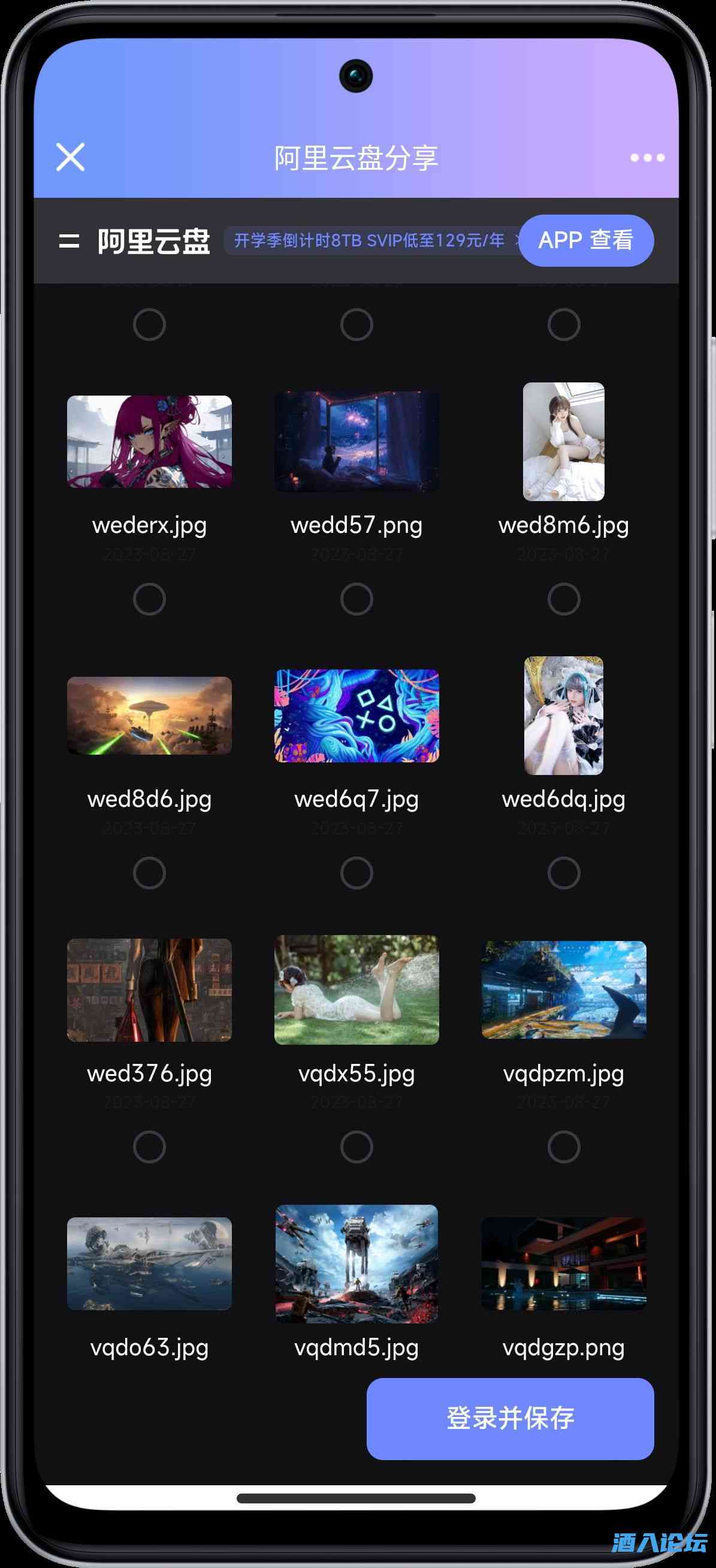Open wed376.jpg image
Image resolution: width=716 pixels, height=1568 pixels.
click(149, 990)
